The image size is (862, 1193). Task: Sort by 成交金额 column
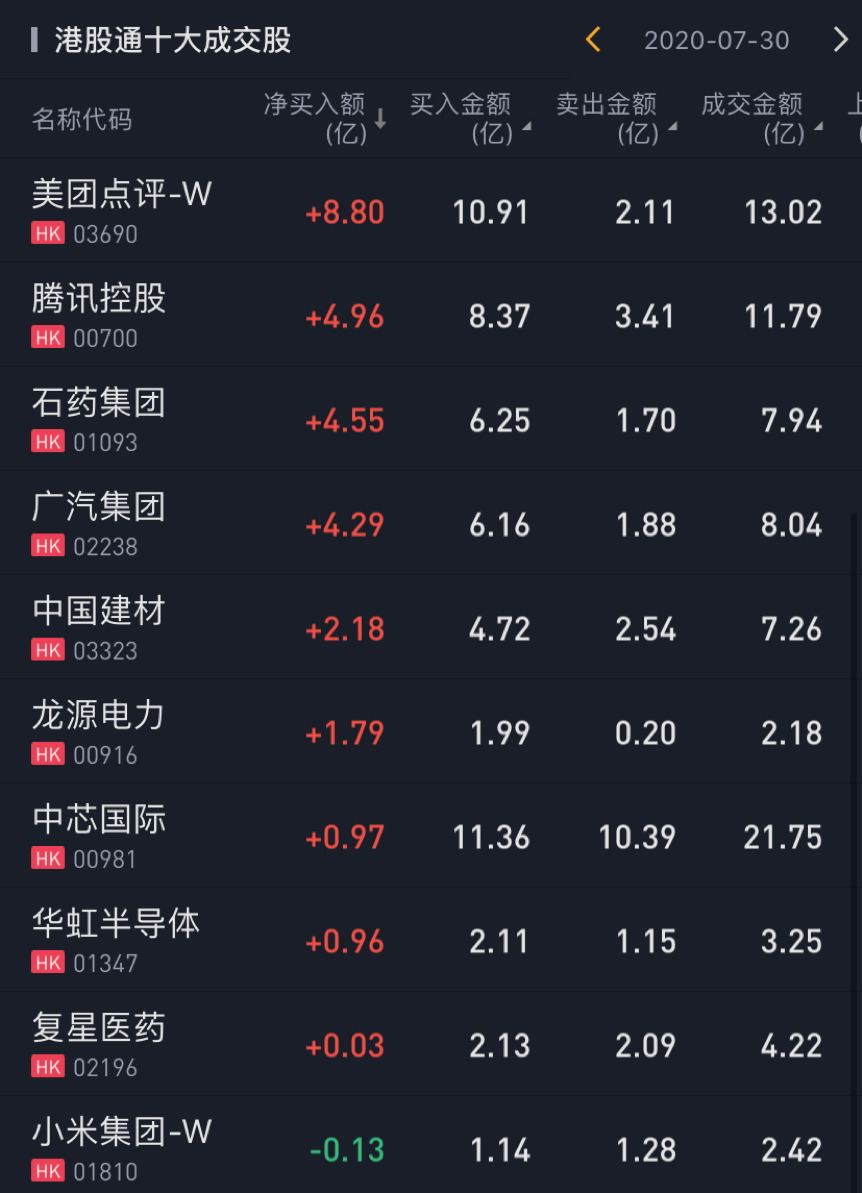[x=760, y=118]
